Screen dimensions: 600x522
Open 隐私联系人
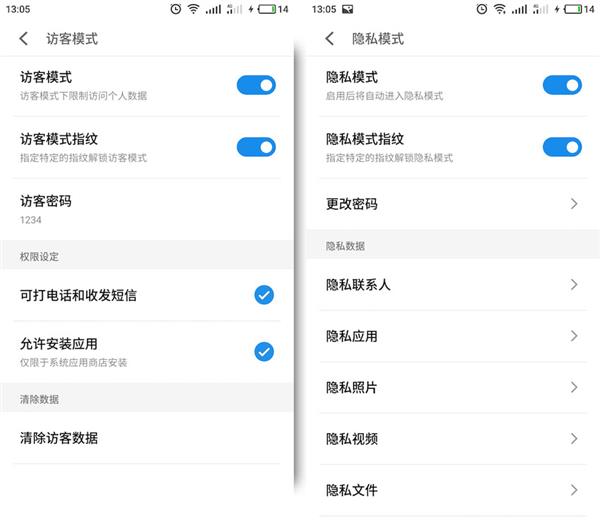[452, 285]
